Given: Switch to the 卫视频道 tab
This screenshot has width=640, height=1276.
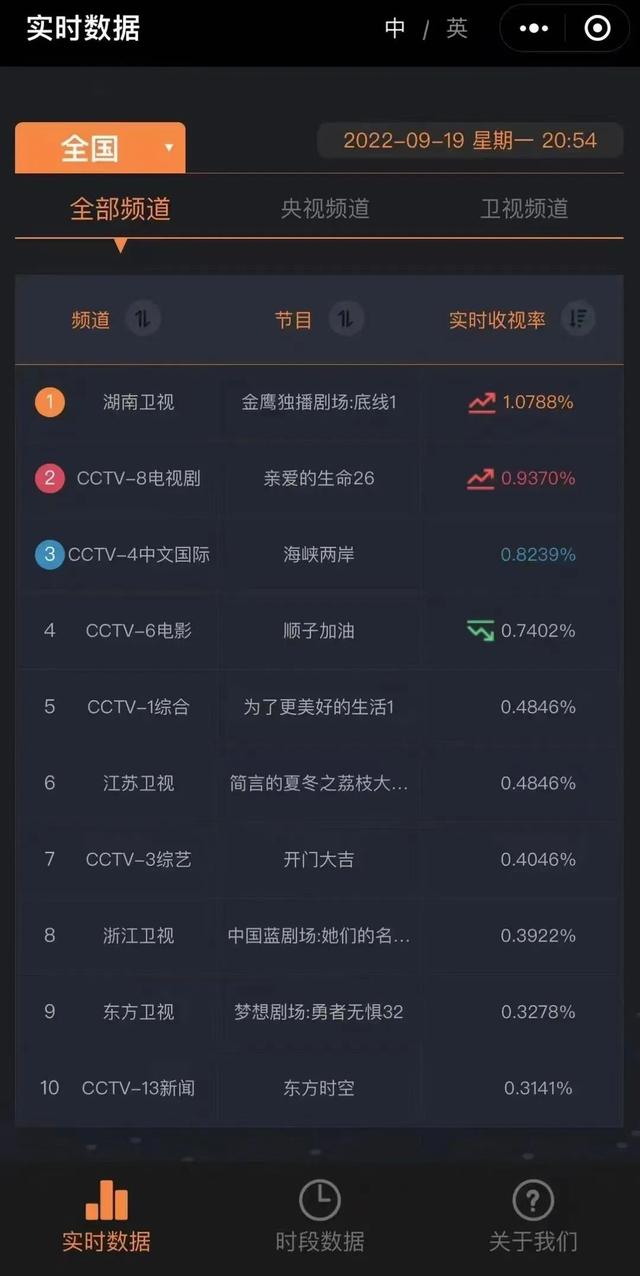Looking at the screenshot, I should point(524,208).
